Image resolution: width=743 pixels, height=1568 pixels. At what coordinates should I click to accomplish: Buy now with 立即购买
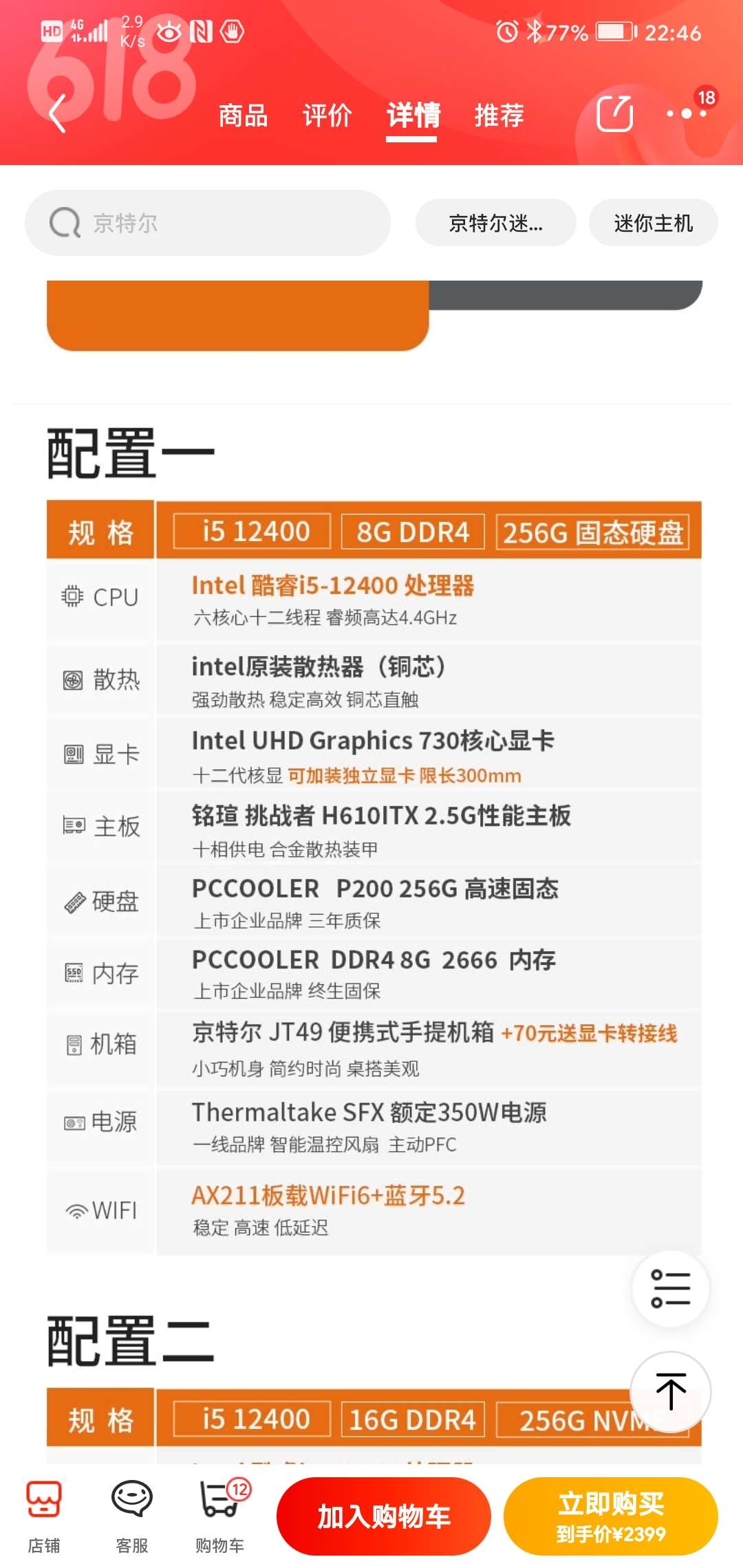point(610,1516)
